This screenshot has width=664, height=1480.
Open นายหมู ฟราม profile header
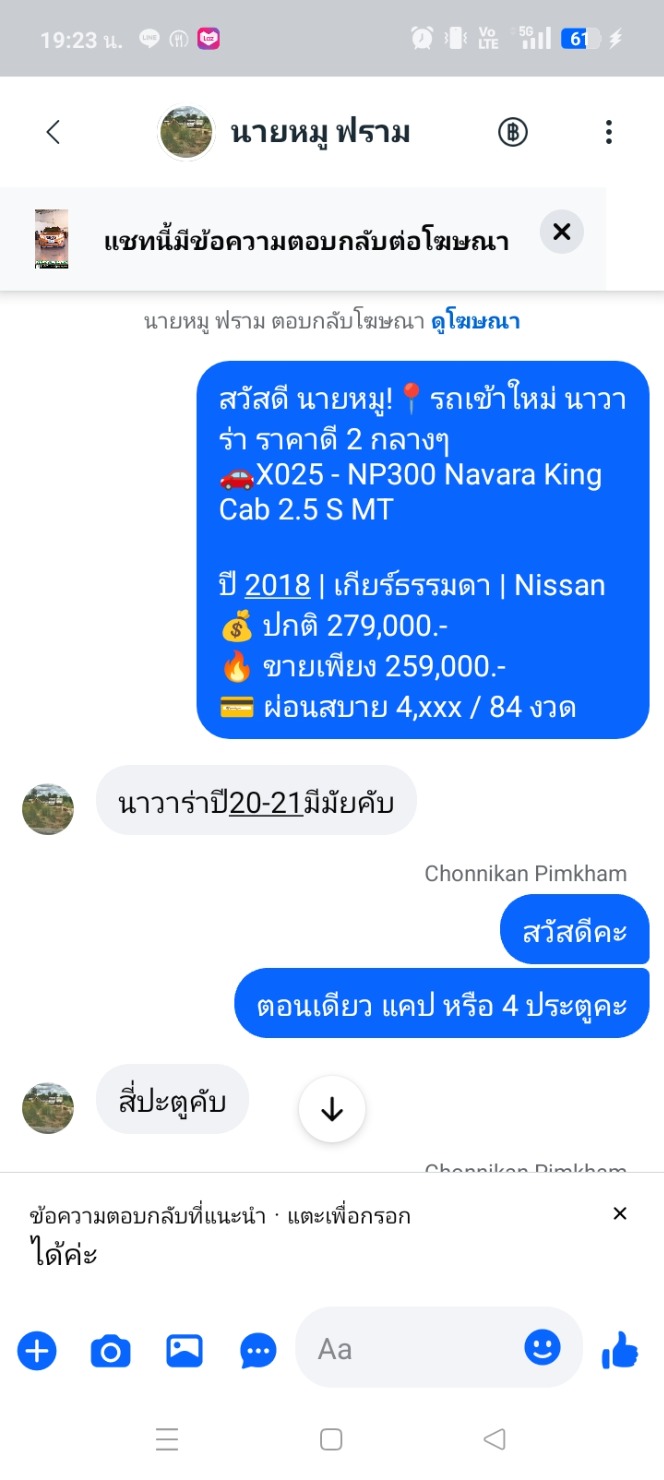[285, 132]
